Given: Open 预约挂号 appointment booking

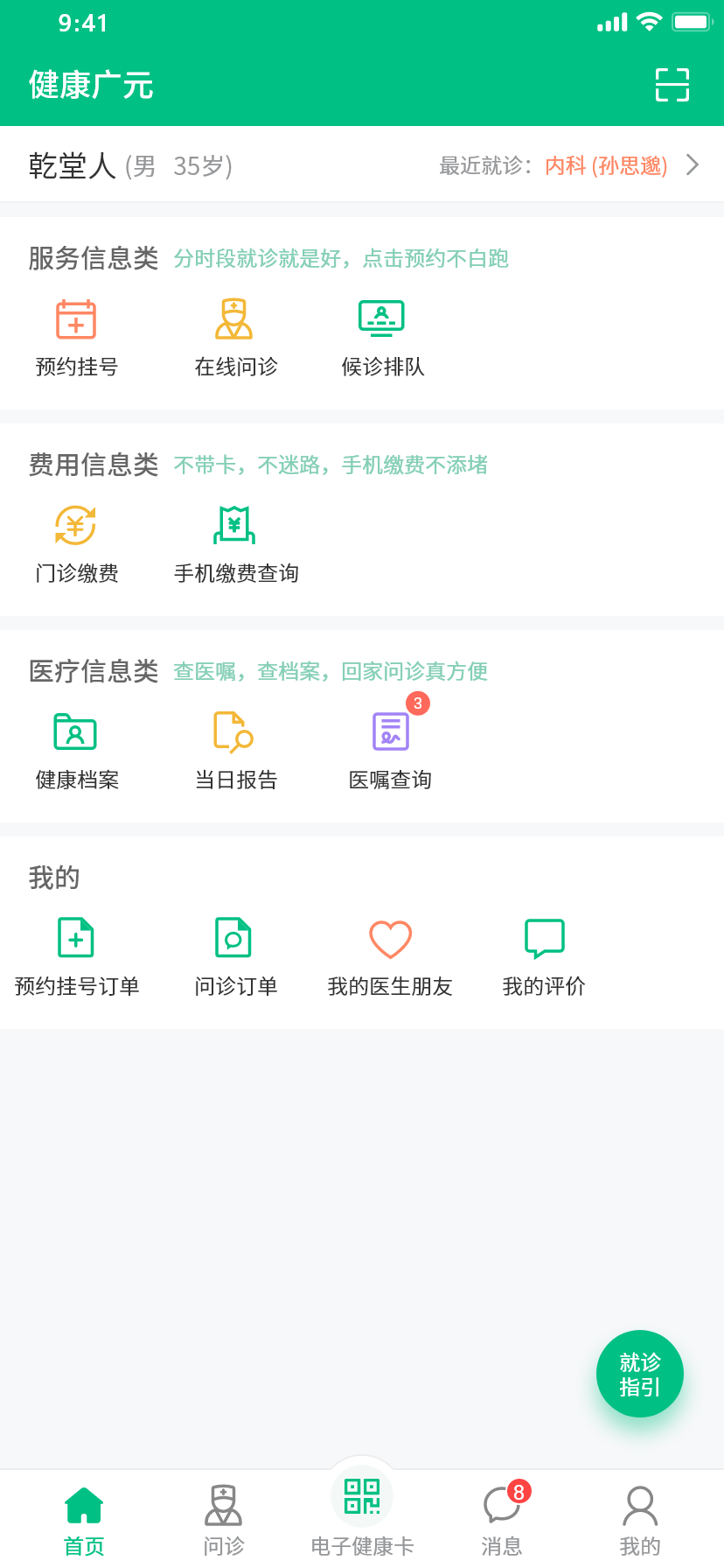Looking at the screenshot, I should pos(77,339).
